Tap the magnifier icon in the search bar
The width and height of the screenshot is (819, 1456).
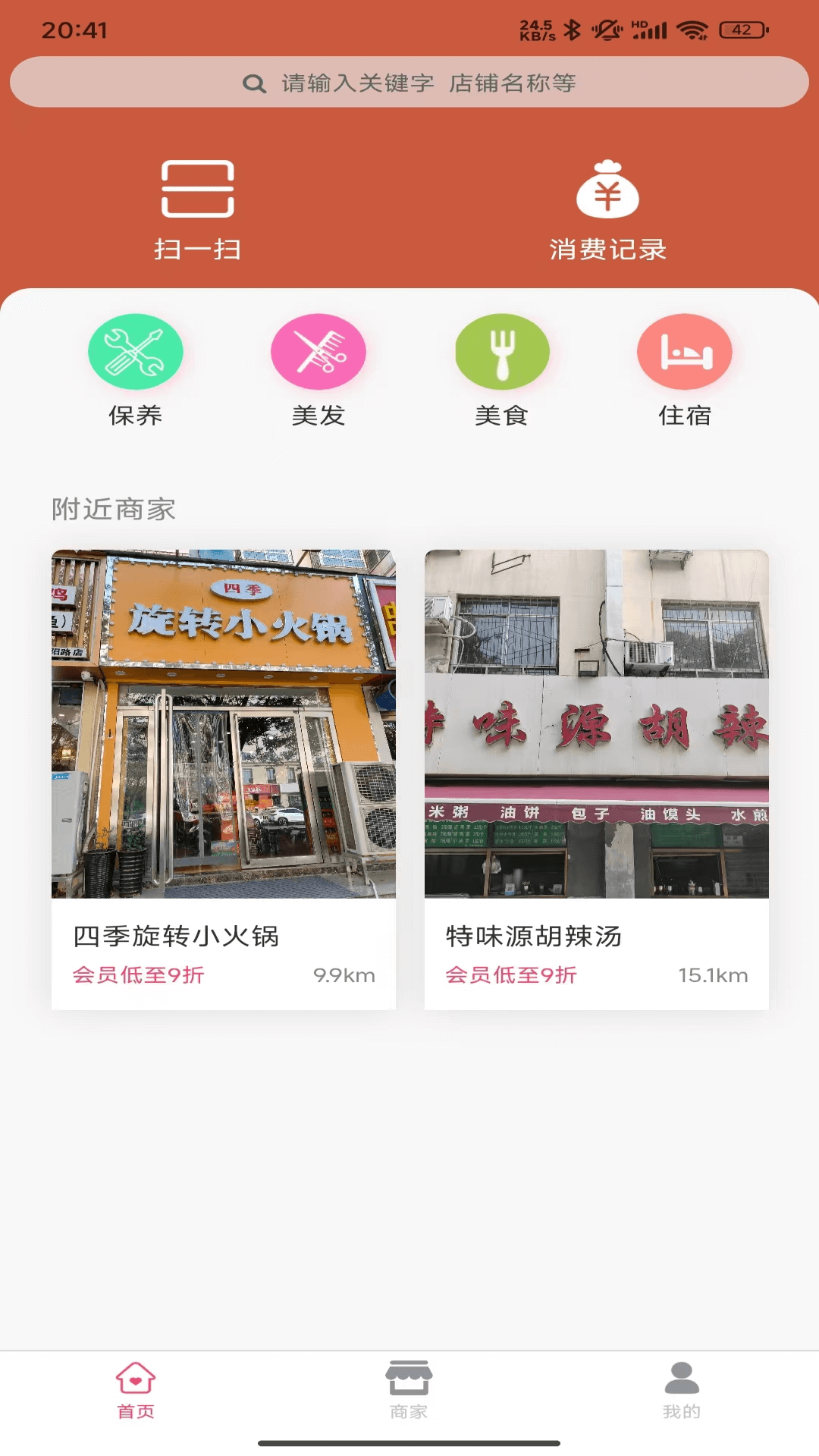coord(252,83)
